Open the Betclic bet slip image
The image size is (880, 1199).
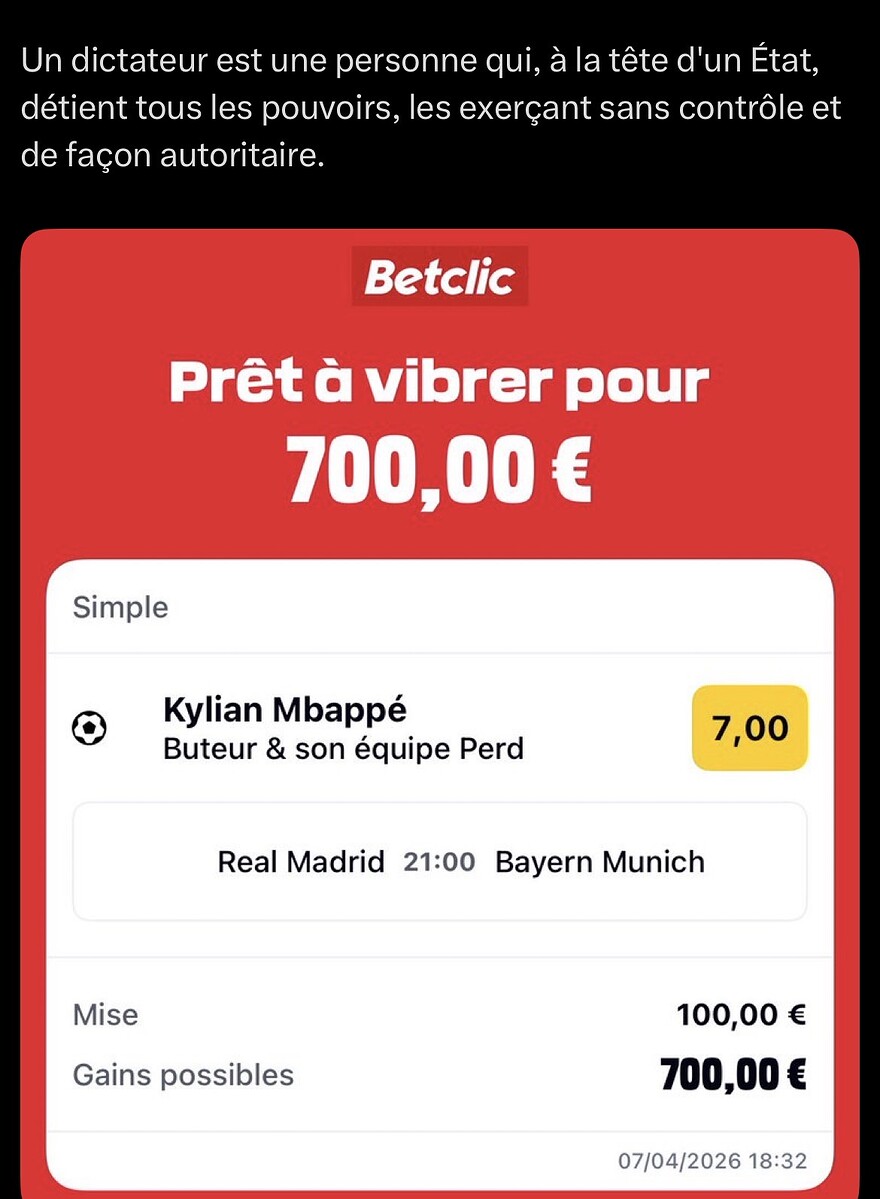[x=440, y=700]
